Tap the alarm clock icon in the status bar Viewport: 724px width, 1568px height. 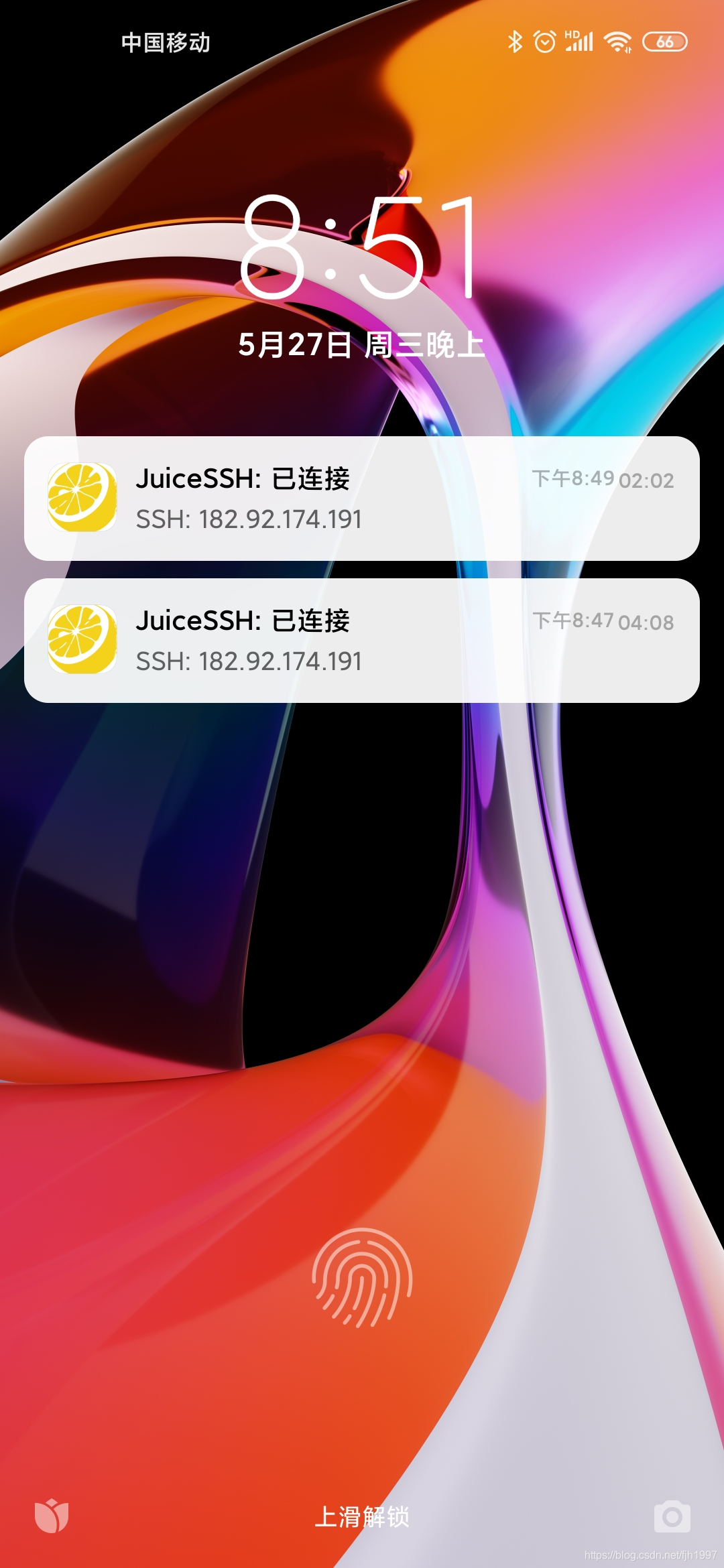pos(545,42)
